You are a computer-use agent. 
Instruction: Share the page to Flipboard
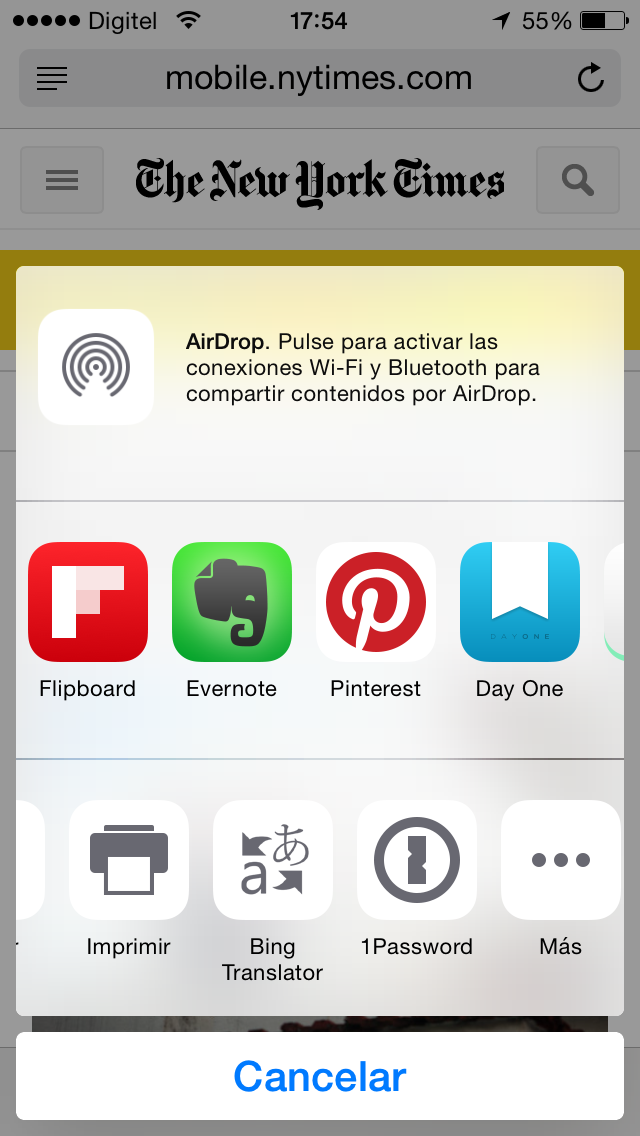point(88,602)
